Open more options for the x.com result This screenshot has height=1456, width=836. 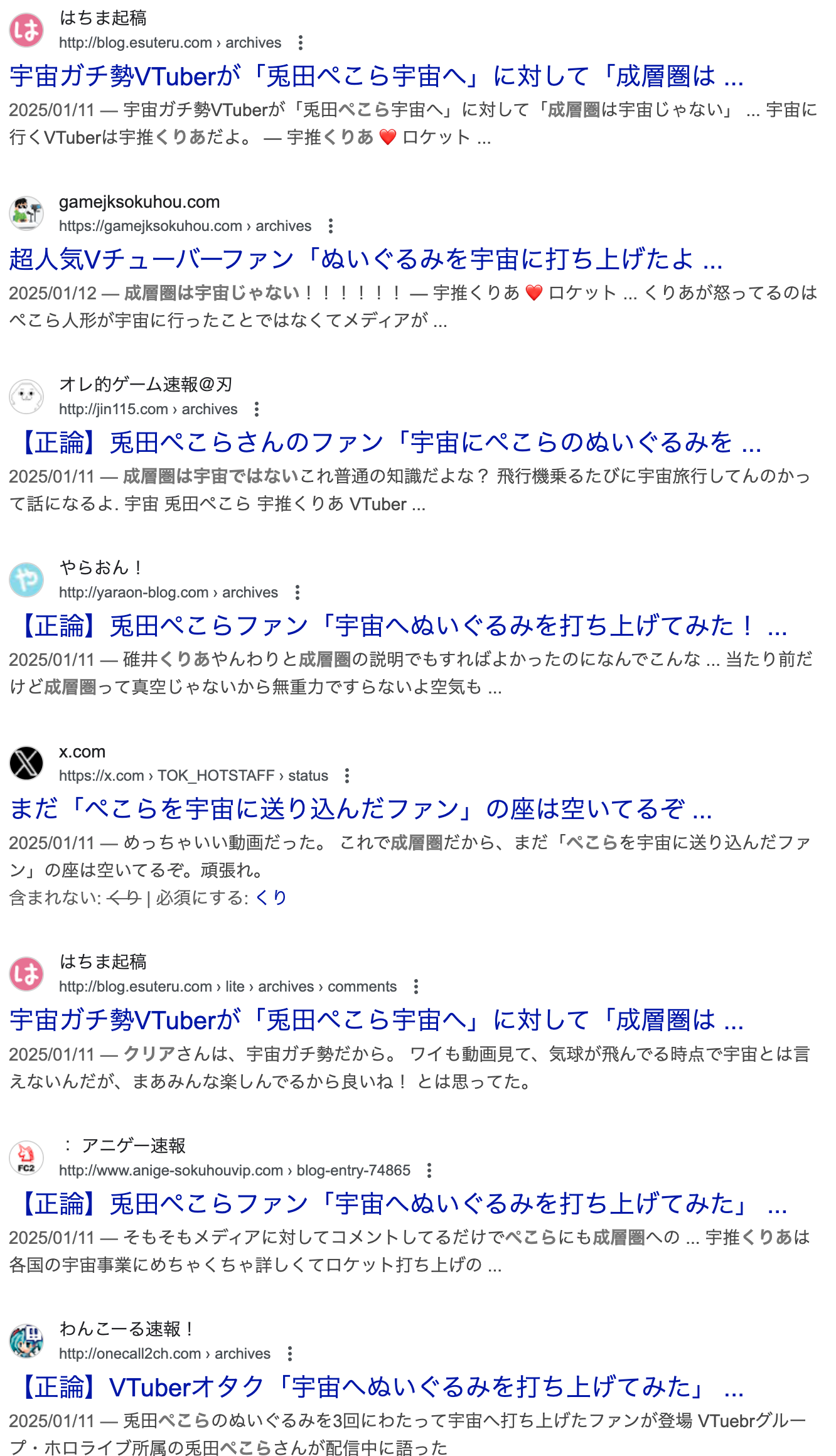click(x=347, y=776)
